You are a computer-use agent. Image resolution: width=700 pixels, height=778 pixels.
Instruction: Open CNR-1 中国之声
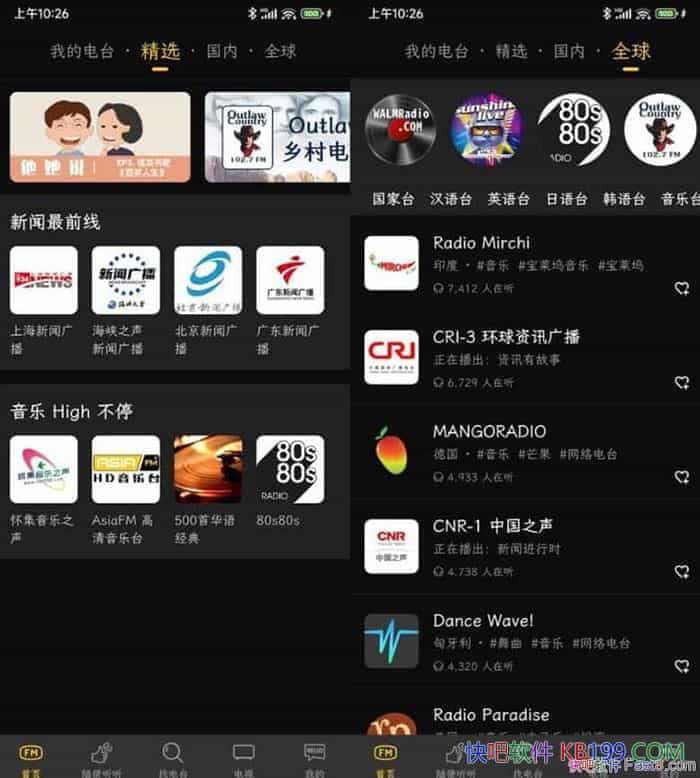pyautogui.click(x=493, y=525)
